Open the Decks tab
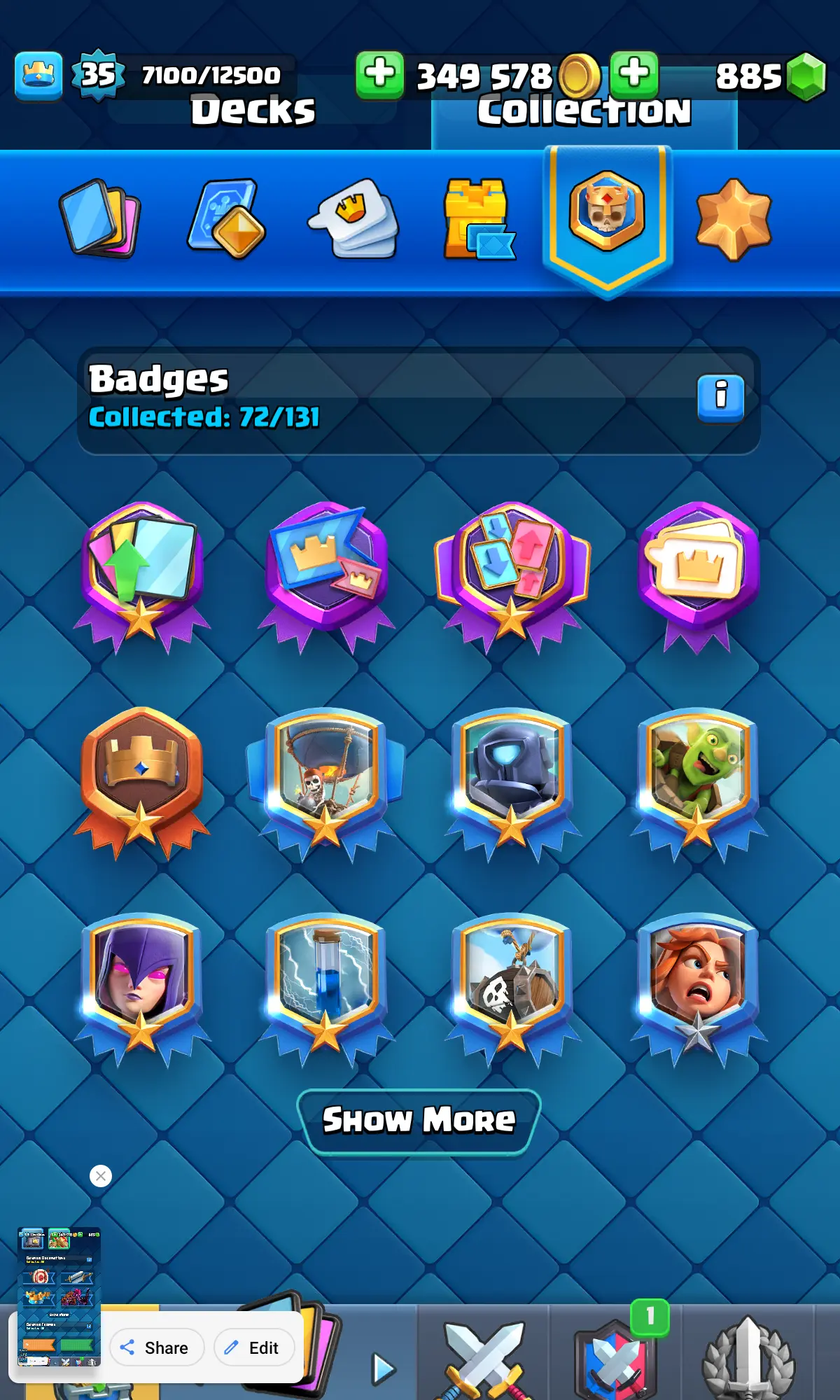The height and width of the screenshot is (1400, 840). (x=253, y=111)
